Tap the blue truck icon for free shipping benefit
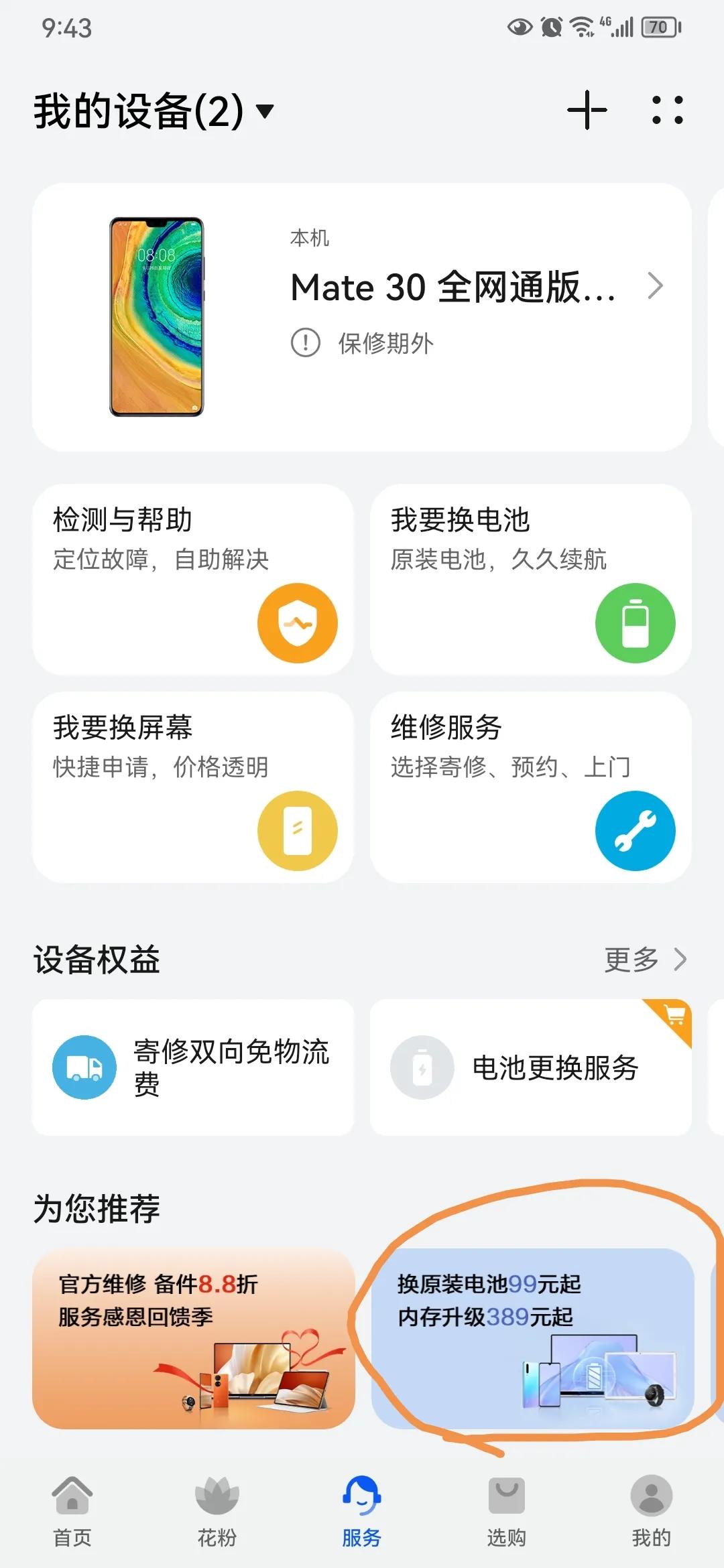Viewport: 724px width, 1568px height. (x=84, y=1067)
